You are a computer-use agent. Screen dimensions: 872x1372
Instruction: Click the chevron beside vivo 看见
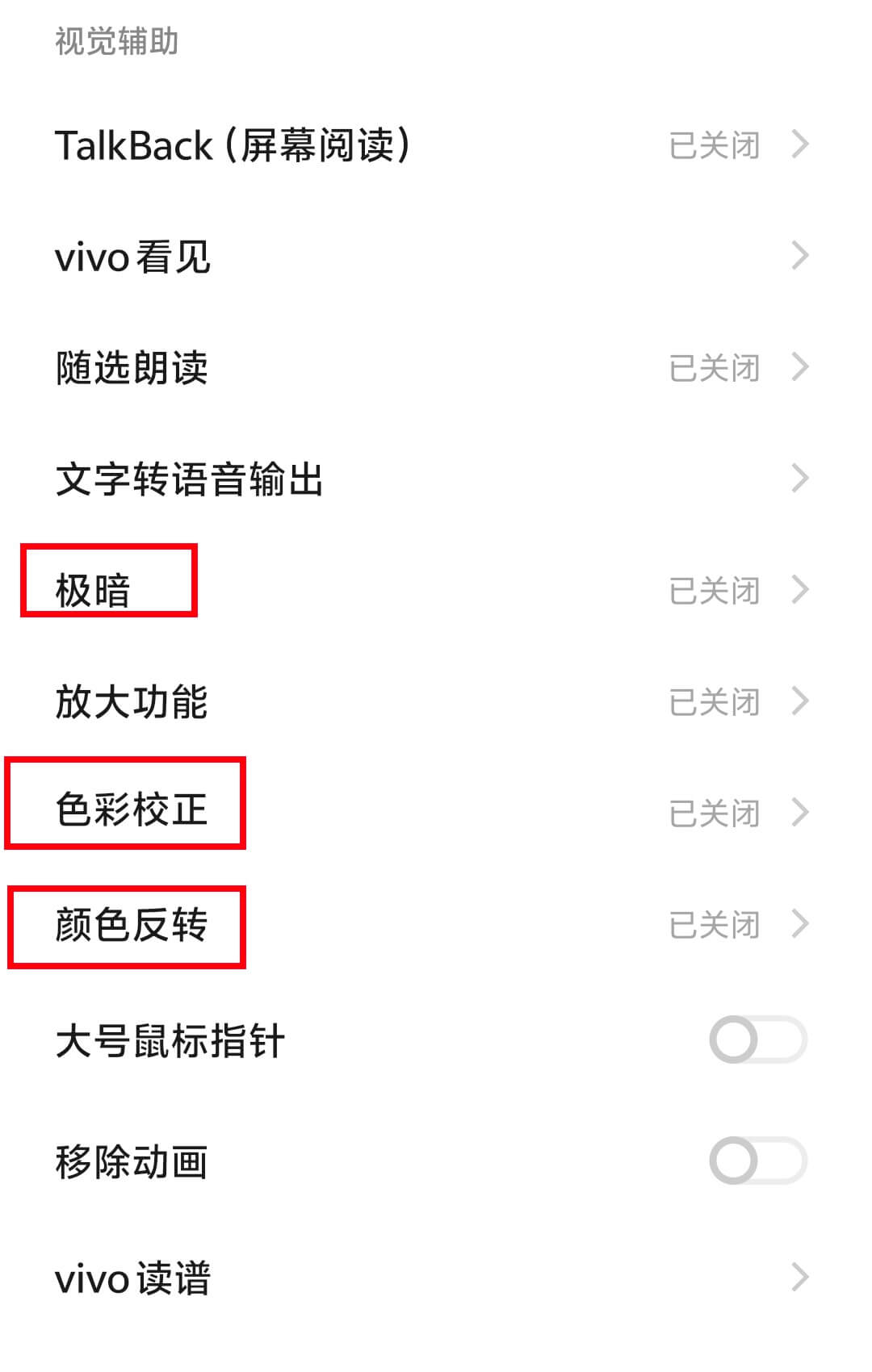801,255
